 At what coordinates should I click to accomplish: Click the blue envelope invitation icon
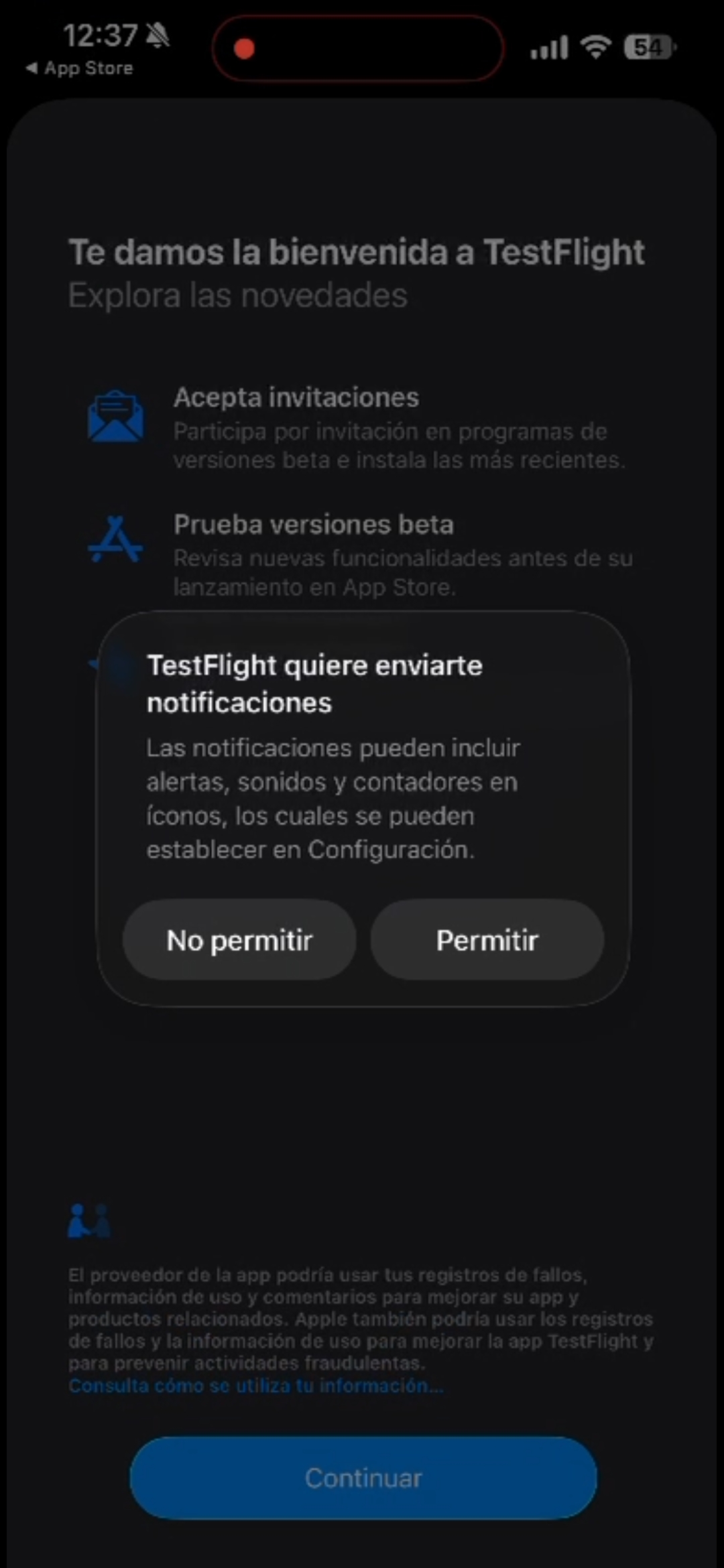[115, 417]
